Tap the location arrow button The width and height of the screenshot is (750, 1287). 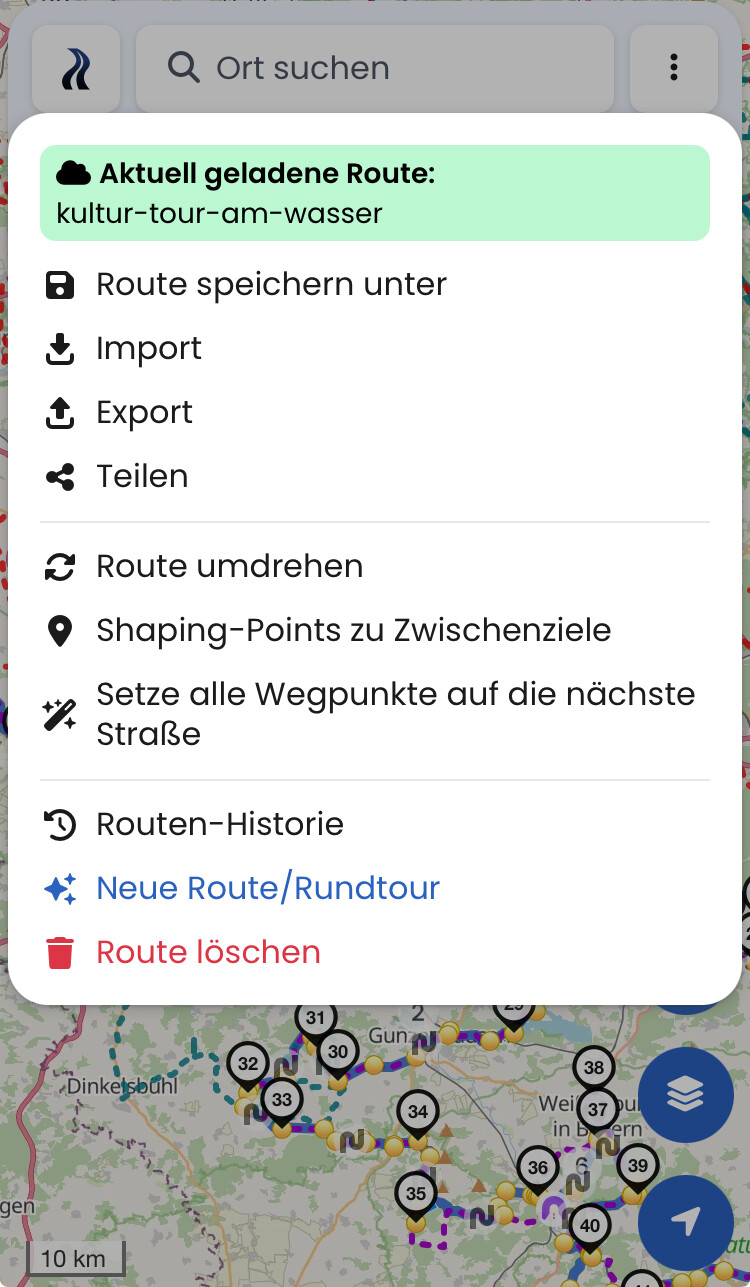pos(686,1222)
